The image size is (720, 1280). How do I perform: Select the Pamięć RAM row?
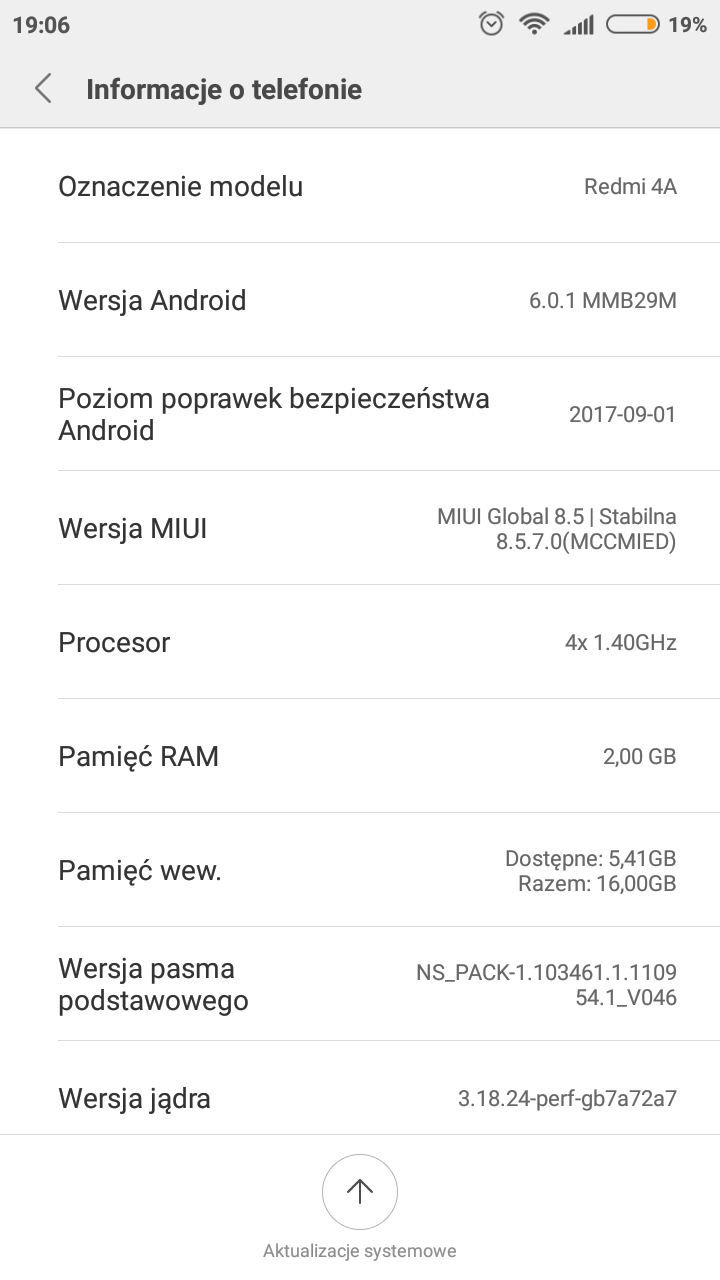pos(360,756)
